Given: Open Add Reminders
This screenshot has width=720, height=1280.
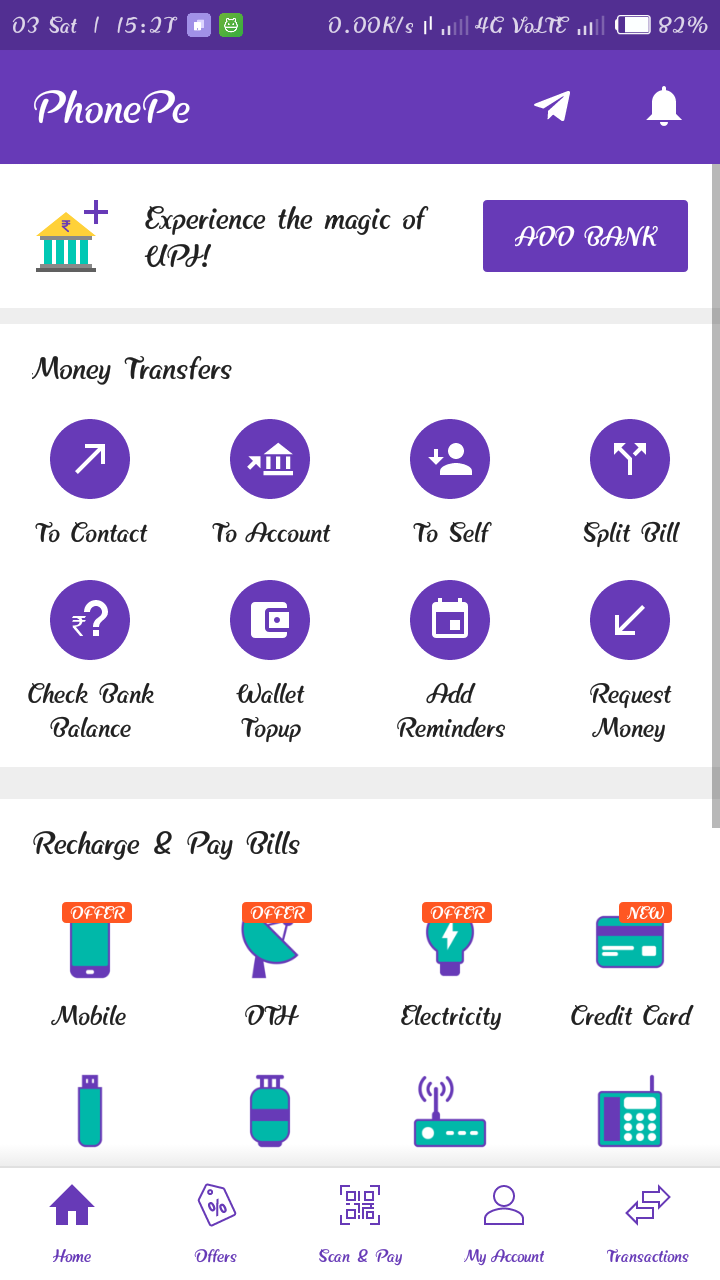Looking at the screenshot, I should point(450,621).
